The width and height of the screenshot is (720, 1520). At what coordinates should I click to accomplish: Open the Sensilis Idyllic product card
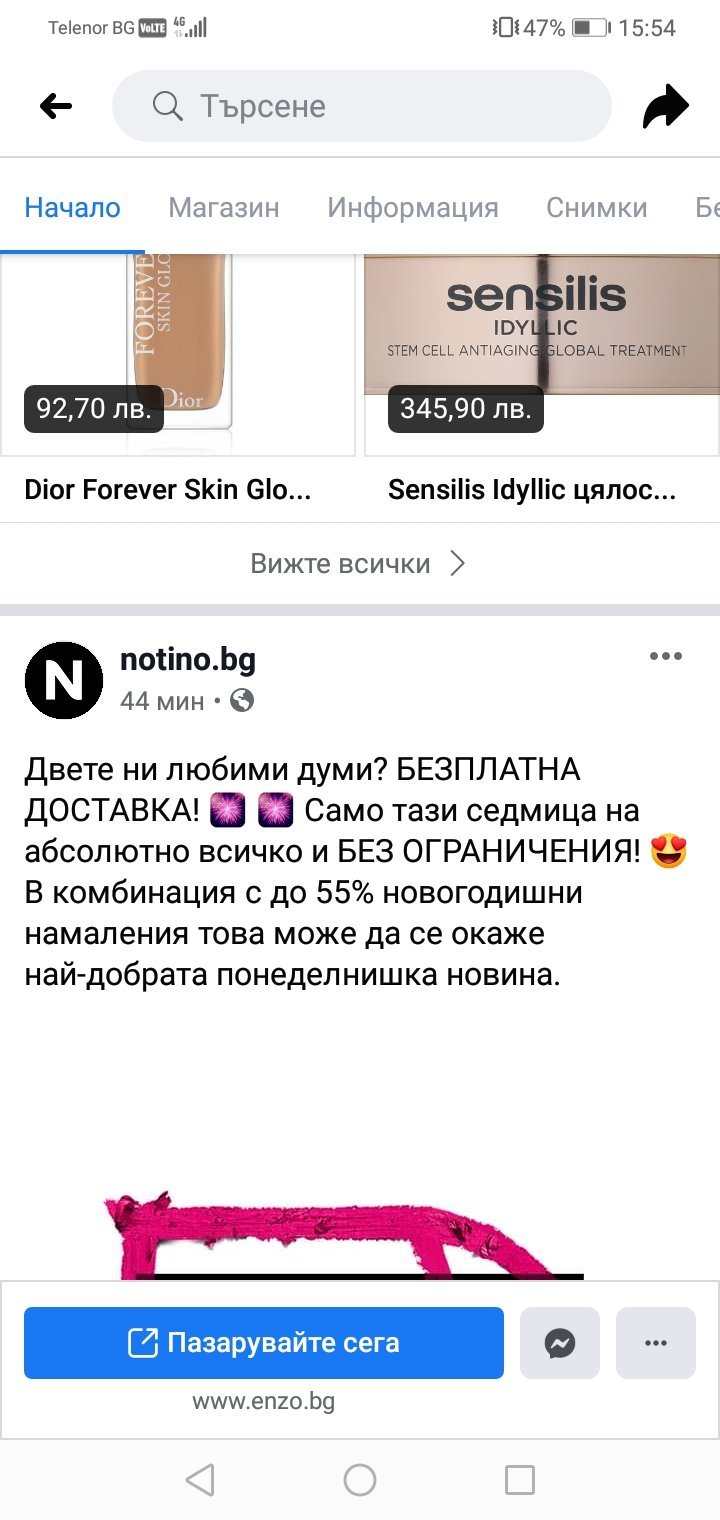(x=541, y=380)
